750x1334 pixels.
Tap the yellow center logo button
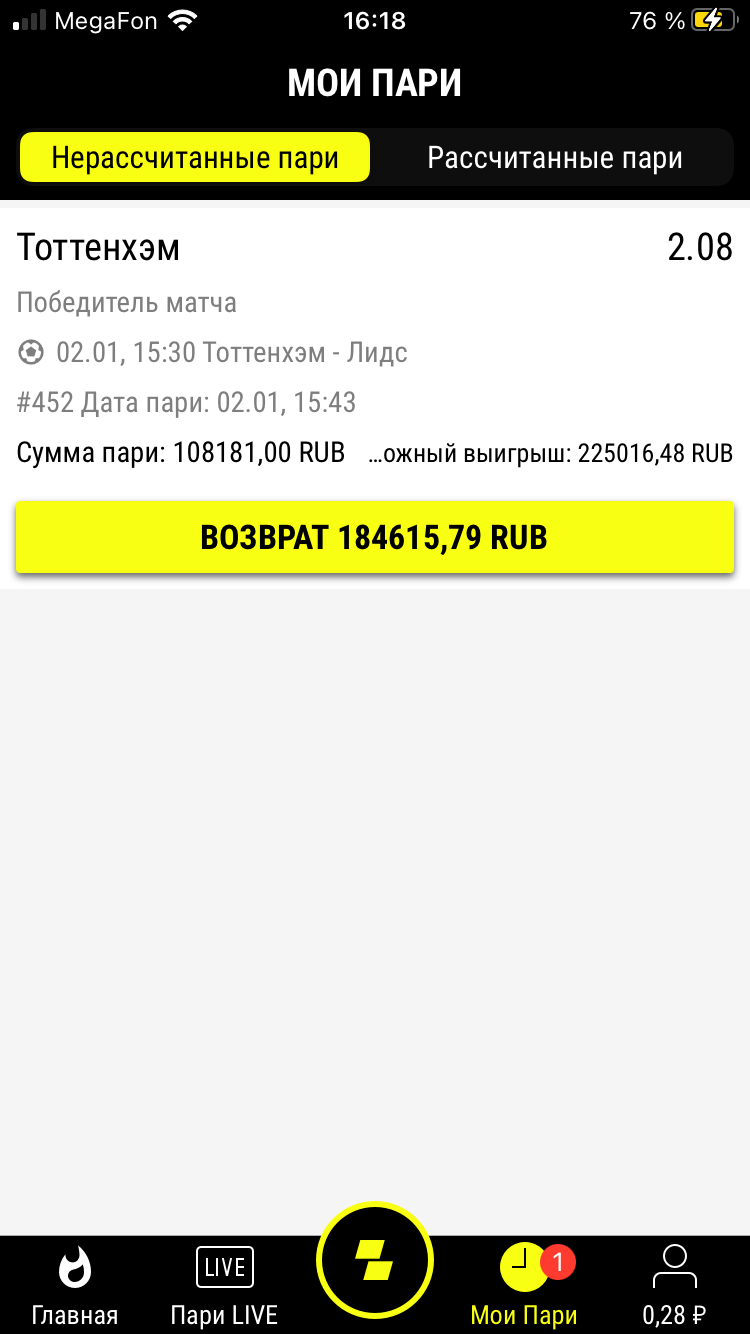point(375,1264)
